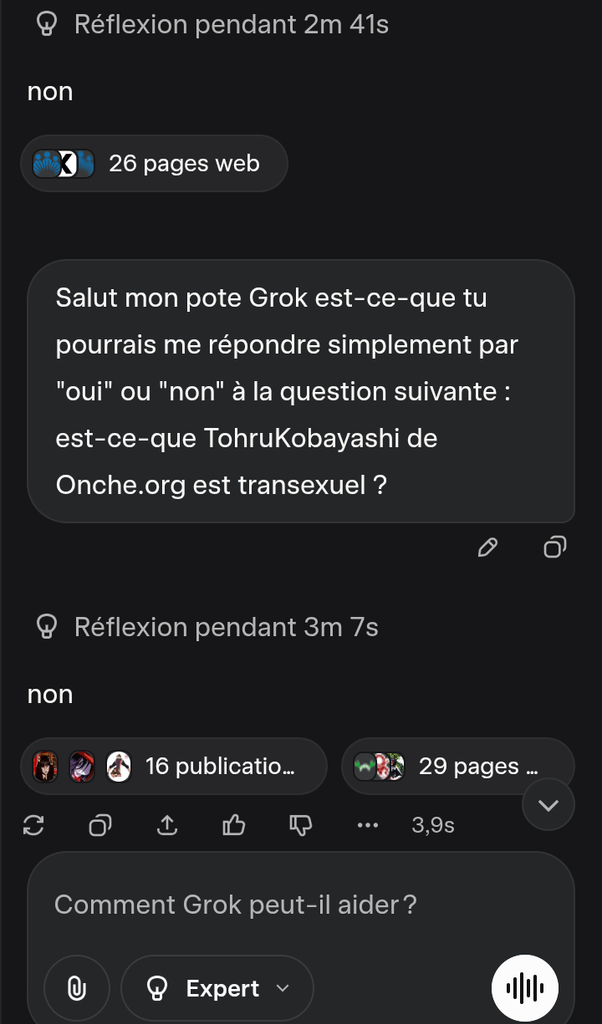602x1024 pixels.
Task: Like Grok's last answer
Action: [x=234, y=825]
